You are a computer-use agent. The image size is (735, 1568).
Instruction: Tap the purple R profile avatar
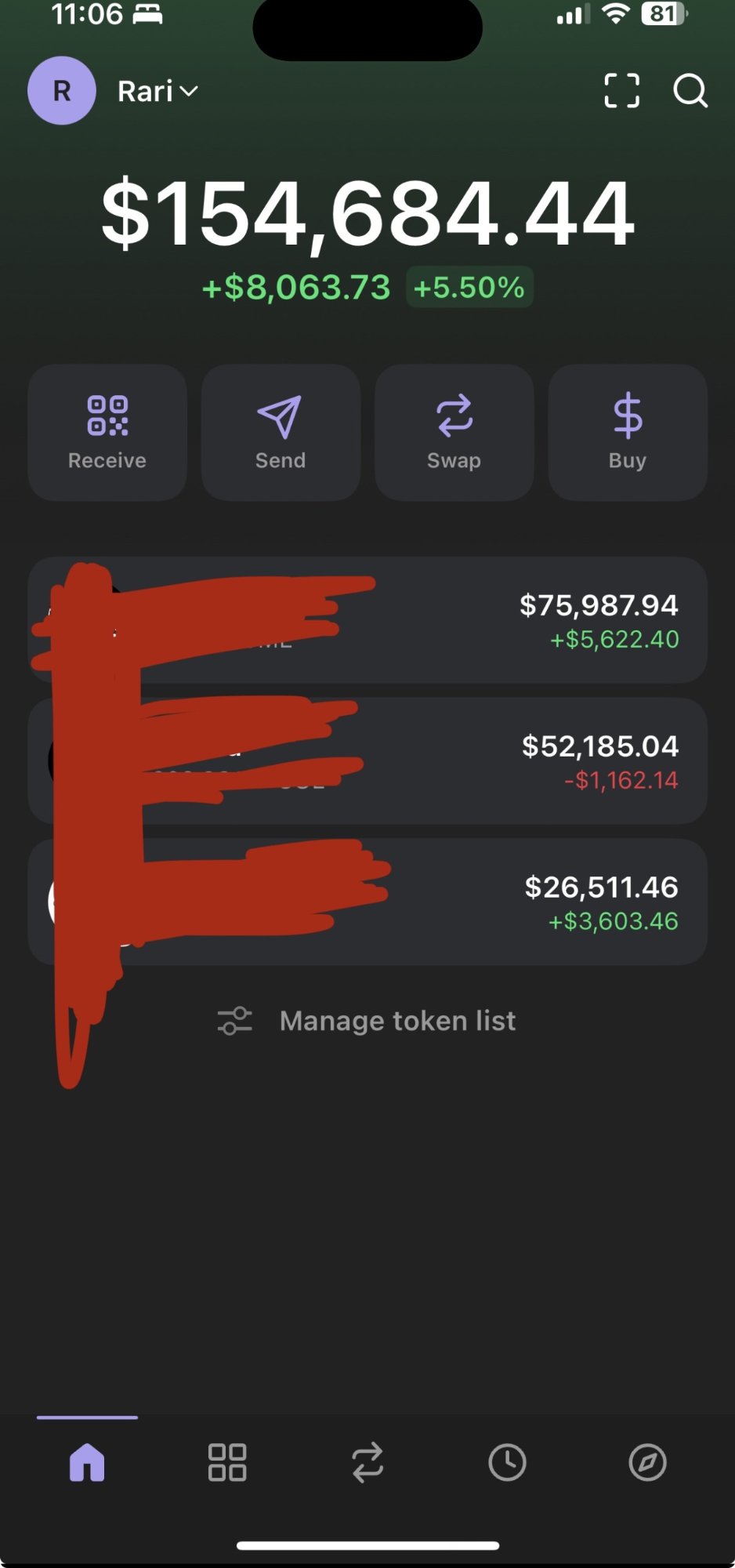pyautogui.click(x=62, y=91)
